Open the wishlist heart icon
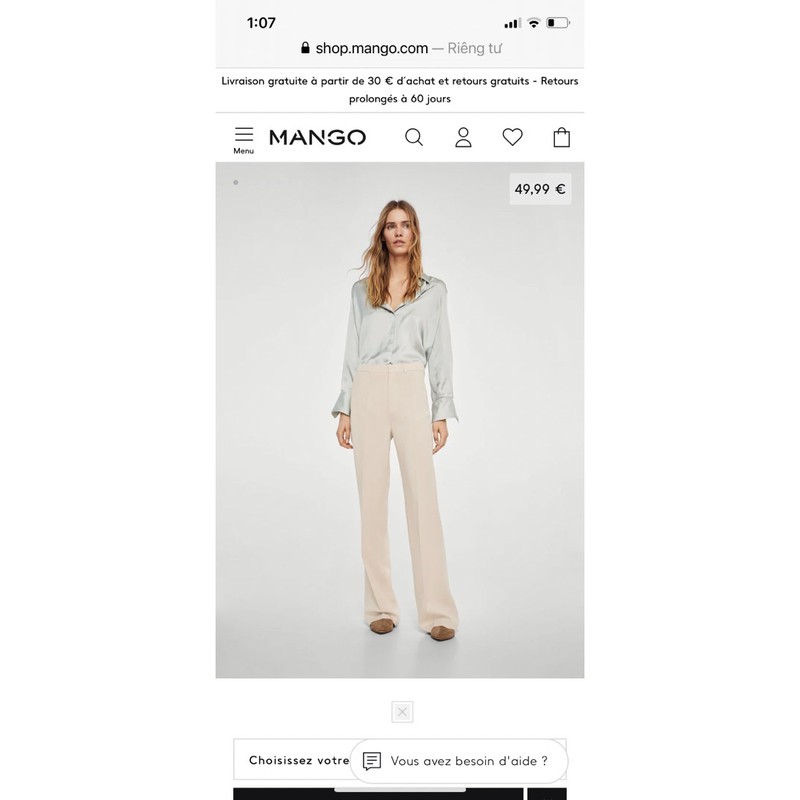This screenshot has height=800, width=800. pyautogui.click(x=512, y=138)
